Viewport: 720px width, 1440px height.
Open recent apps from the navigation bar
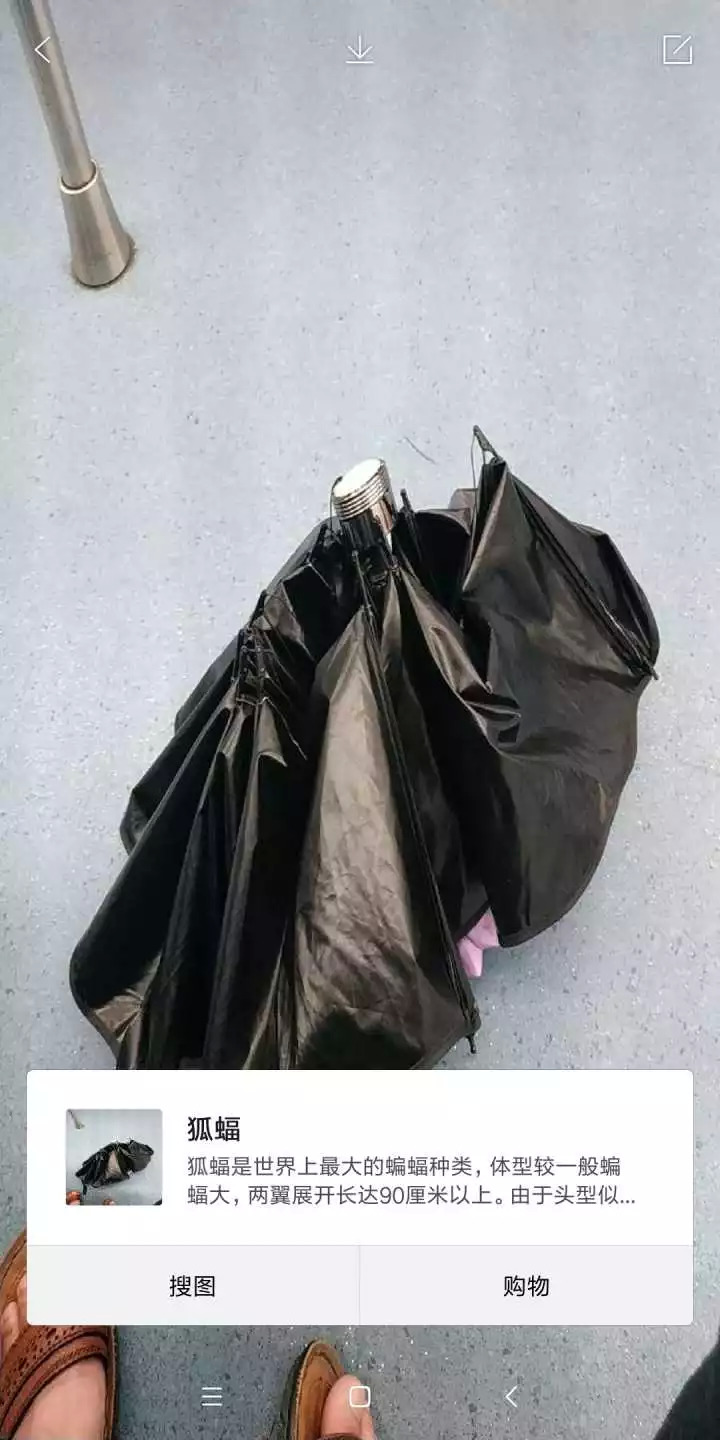tap(212, 1397)
